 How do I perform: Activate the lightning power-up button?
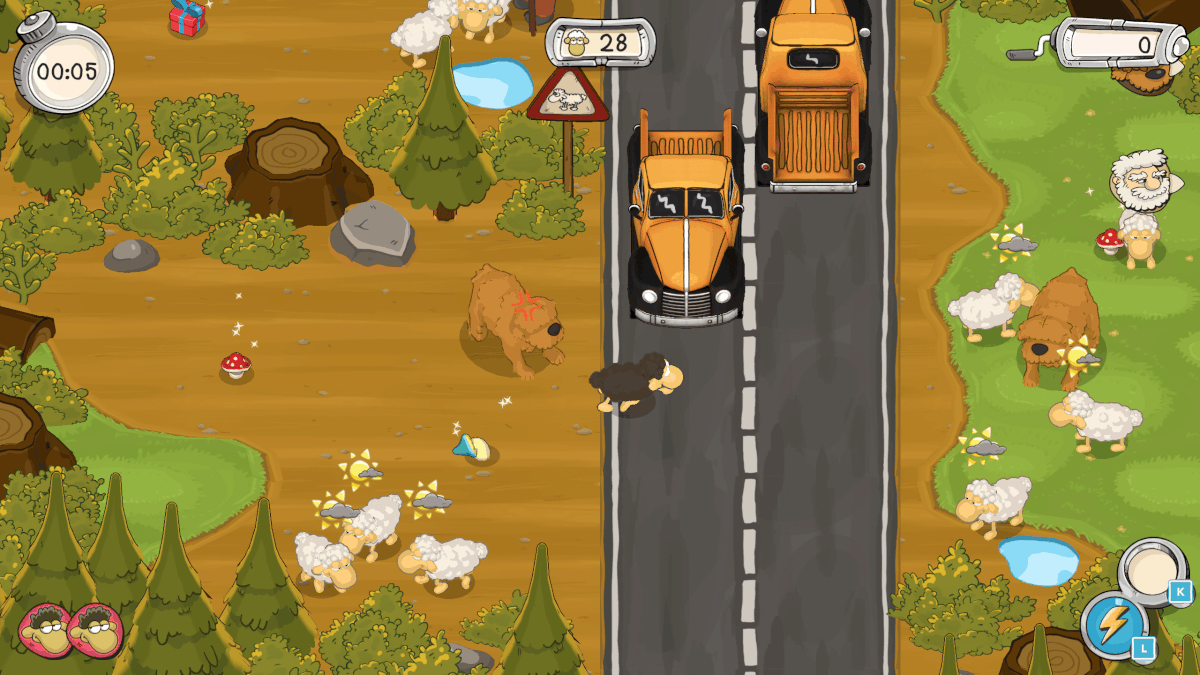[x=1113, y=625]
